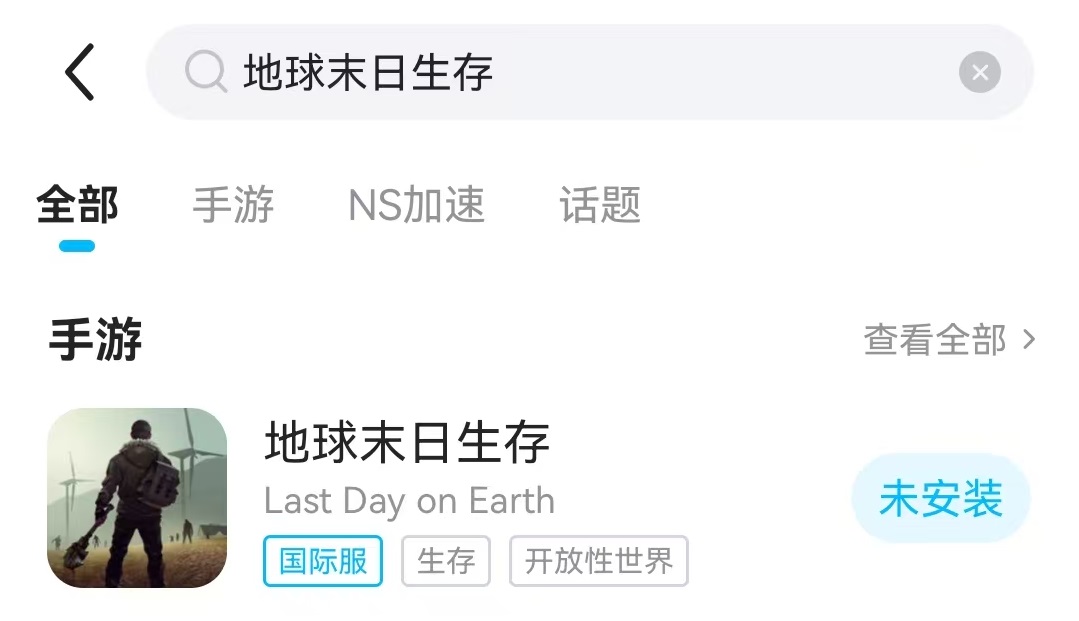1079x621 pixels.
Task: Go back with the arrow icon
Action: click(80, 72)
